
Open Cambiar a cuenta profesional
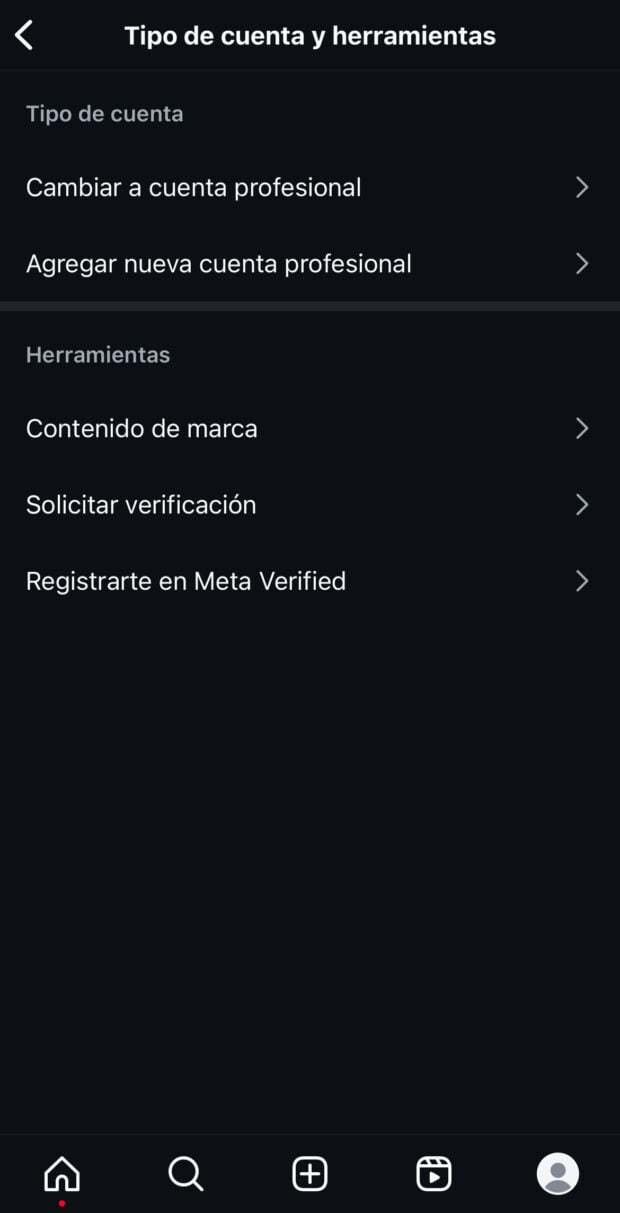pos(308,187)
